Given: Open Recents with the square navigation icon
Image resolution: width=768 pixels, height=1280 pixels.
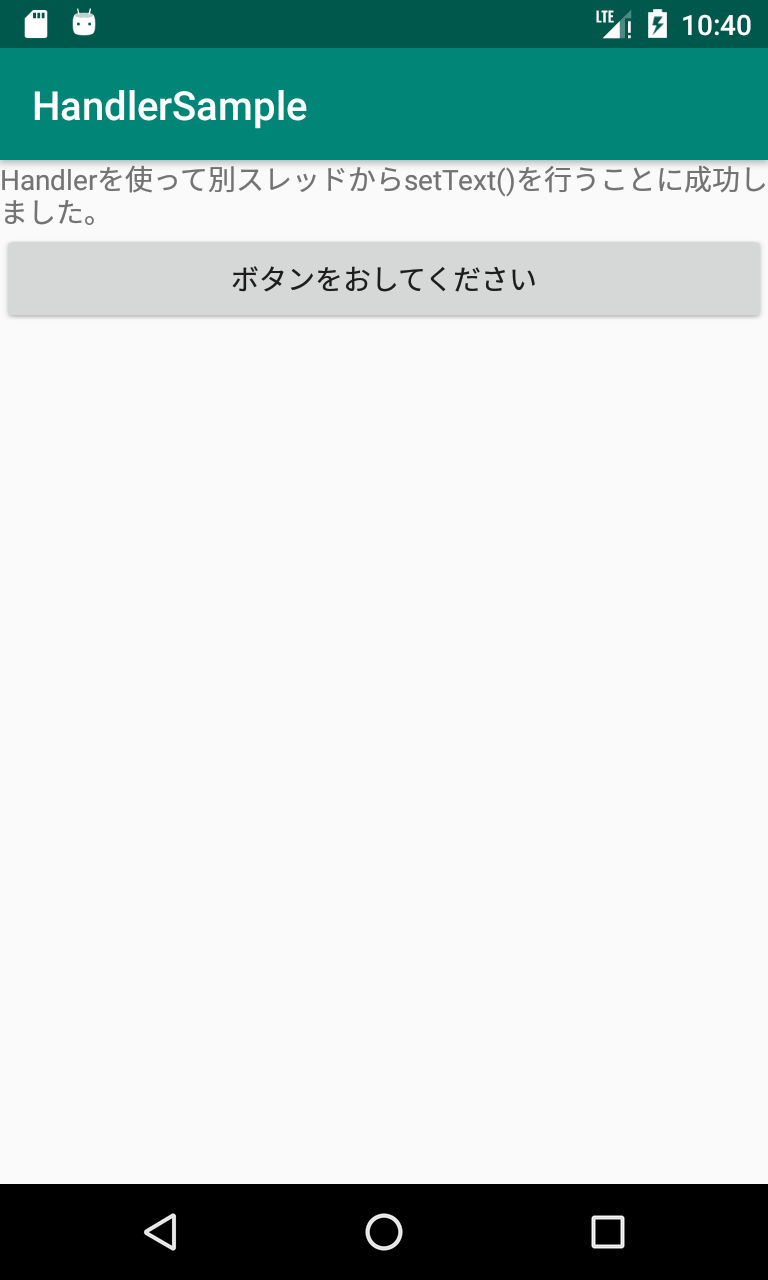Looking at the screenshot, I should pyautogui.click(x=608, y=1232).
